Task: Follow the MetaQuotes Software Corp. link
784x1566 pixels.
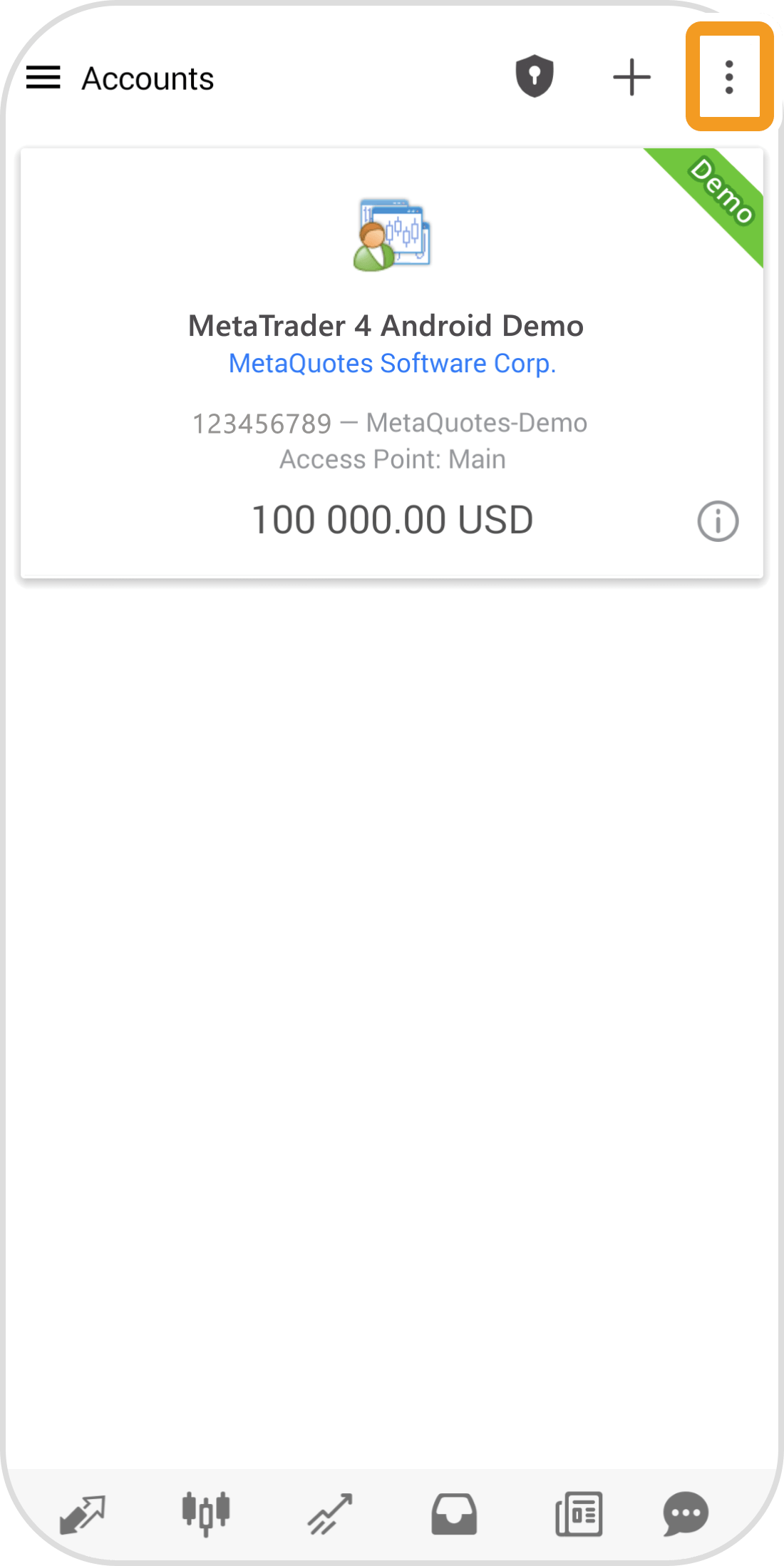Action: click(392, 364)
